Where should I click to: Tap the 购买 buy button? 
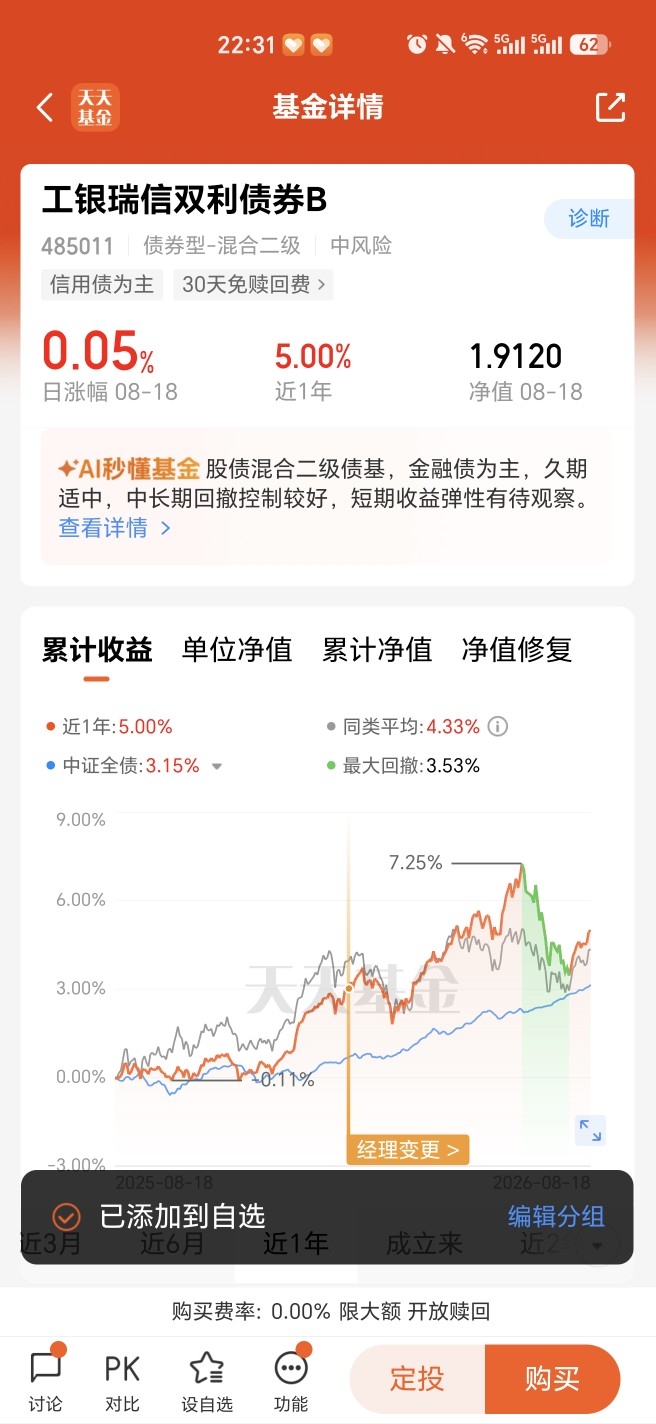point(553,1379)
